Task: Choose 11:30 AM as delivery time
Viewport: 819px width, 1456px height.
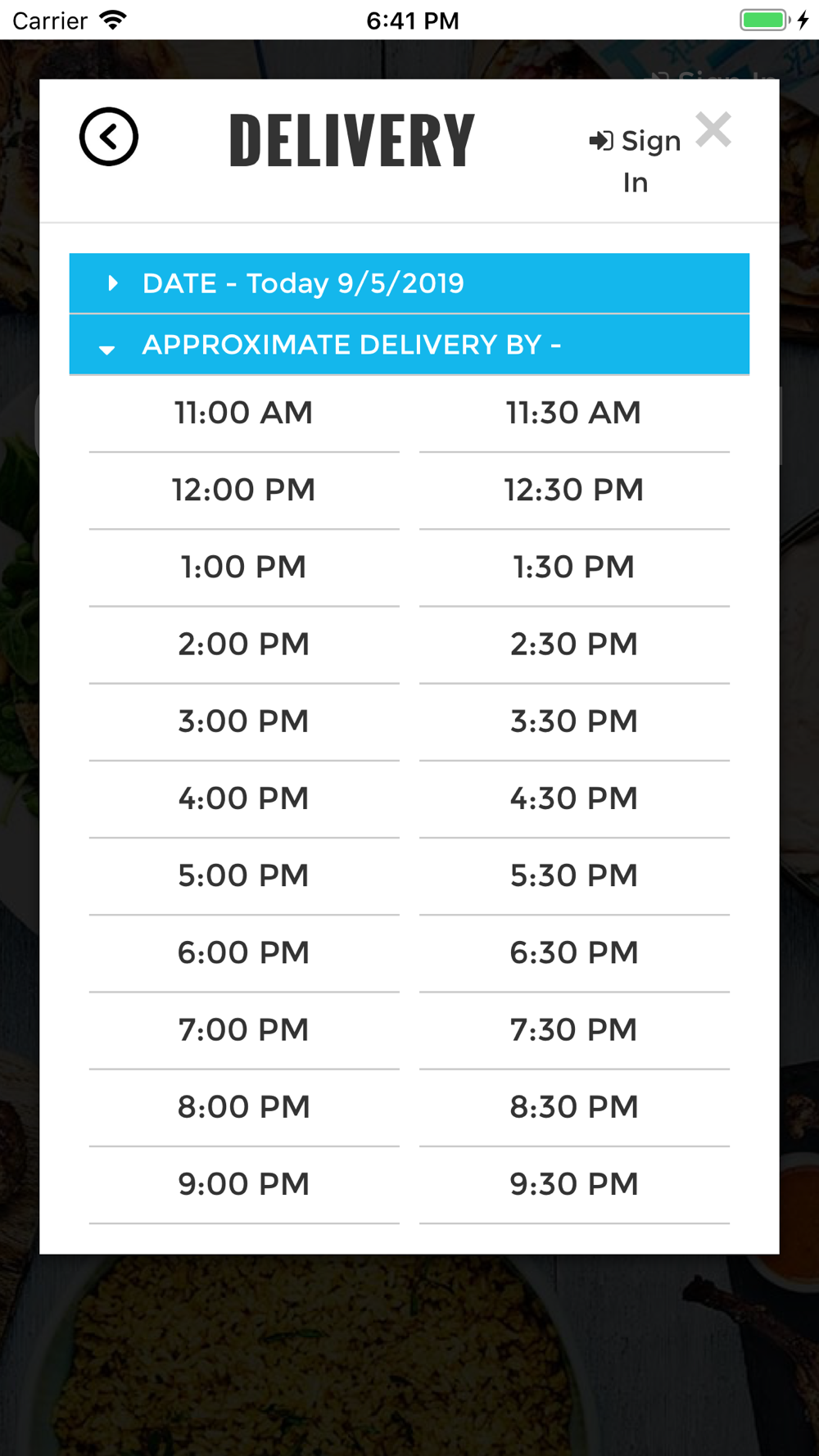Action: click(573, 413)
